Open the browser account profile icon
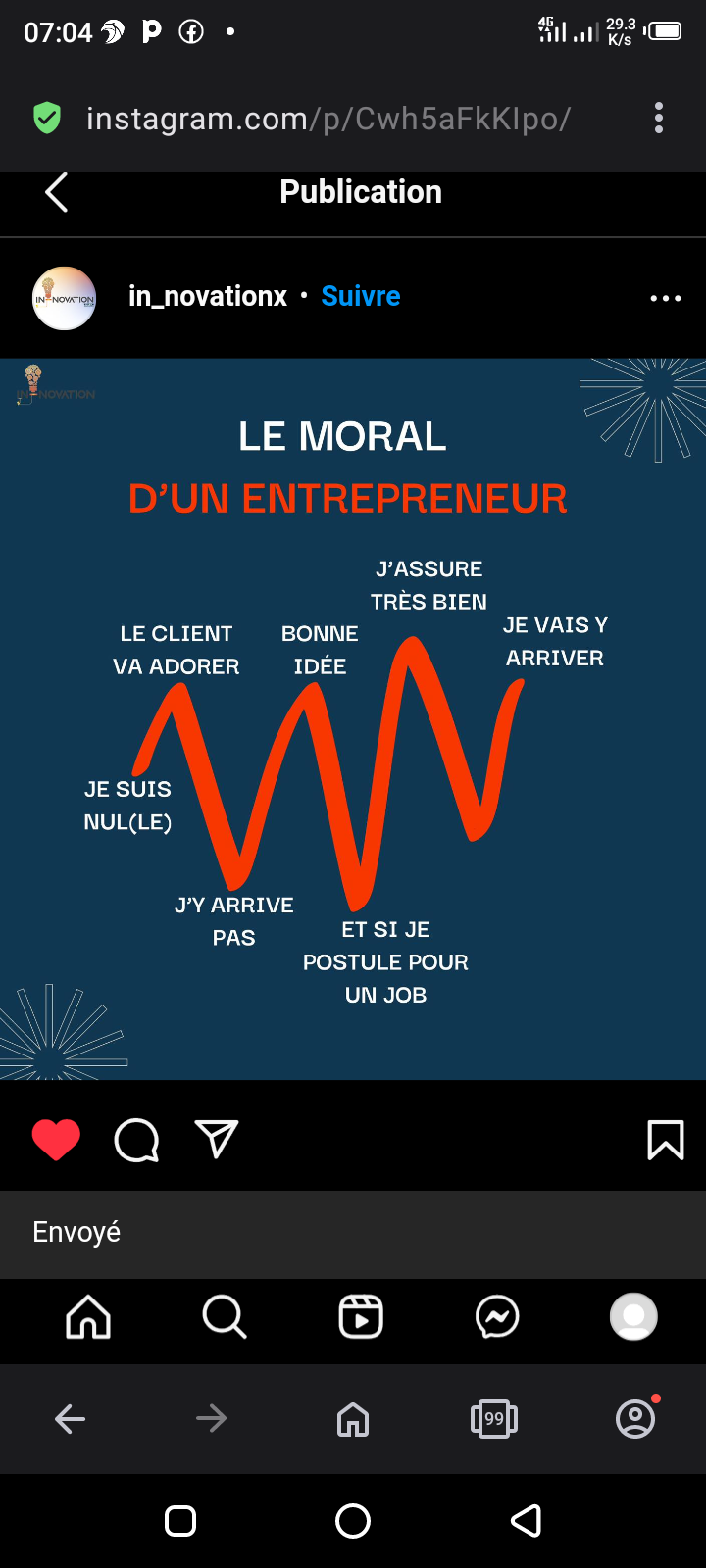 pos(635,1418)
